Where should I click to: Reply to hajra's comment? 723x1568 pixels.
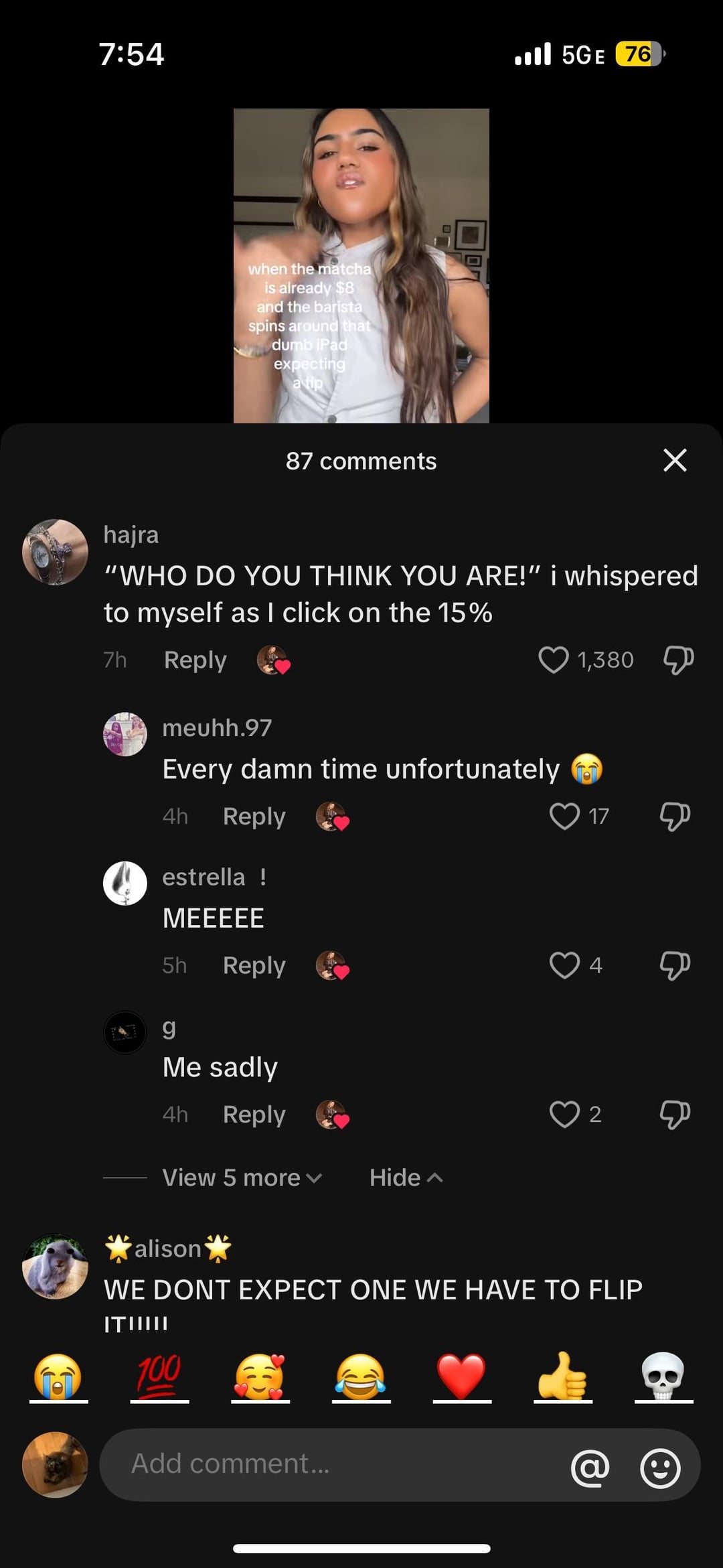click(195, 660)
